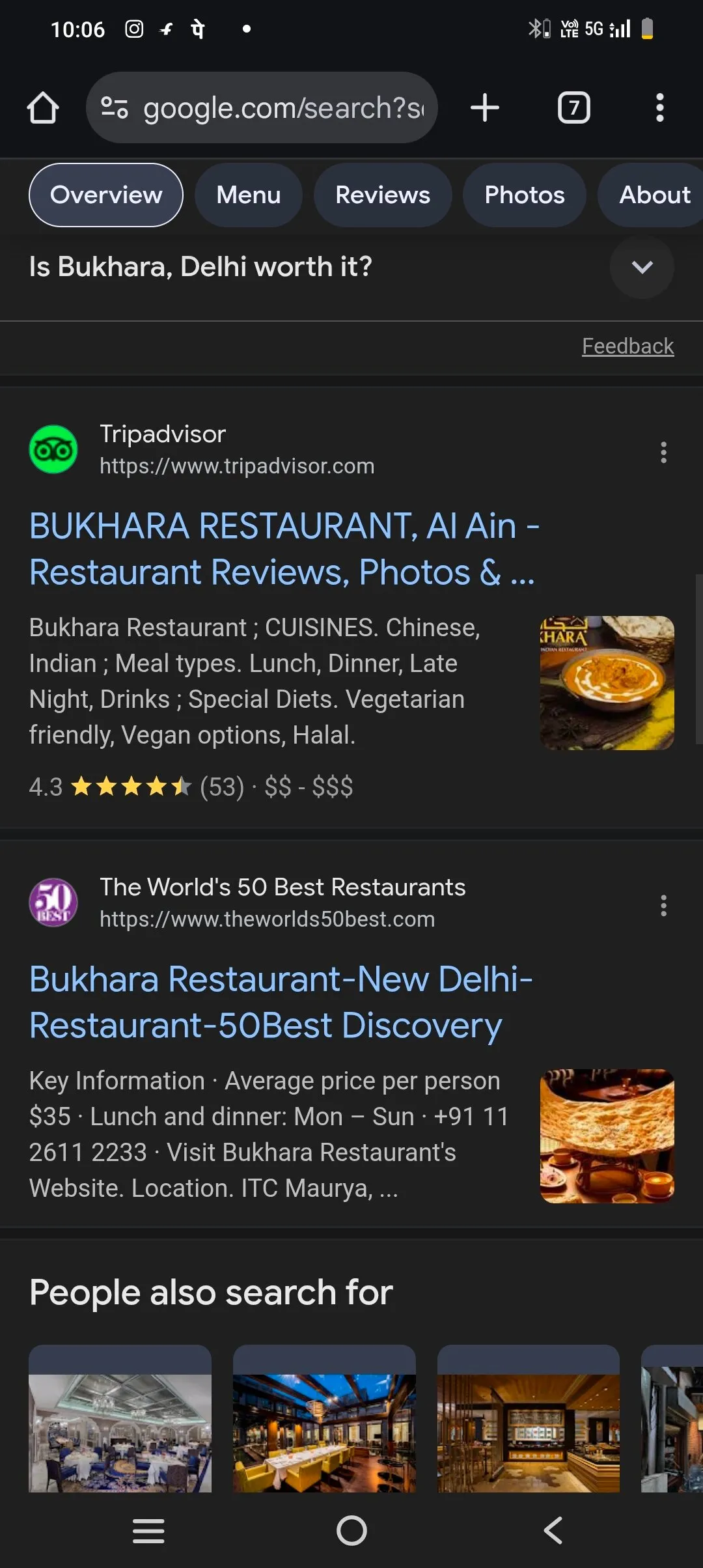
Task: Select the Overview chip
Action: click(x=106, y=195)
